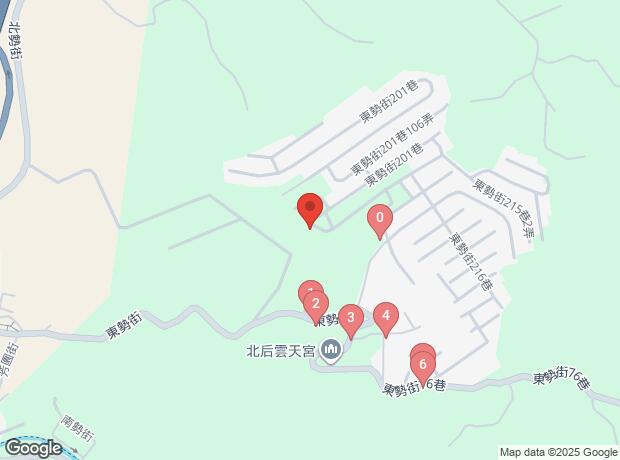
Task: Open the map marker numbered 3
Action: (351, 320)
